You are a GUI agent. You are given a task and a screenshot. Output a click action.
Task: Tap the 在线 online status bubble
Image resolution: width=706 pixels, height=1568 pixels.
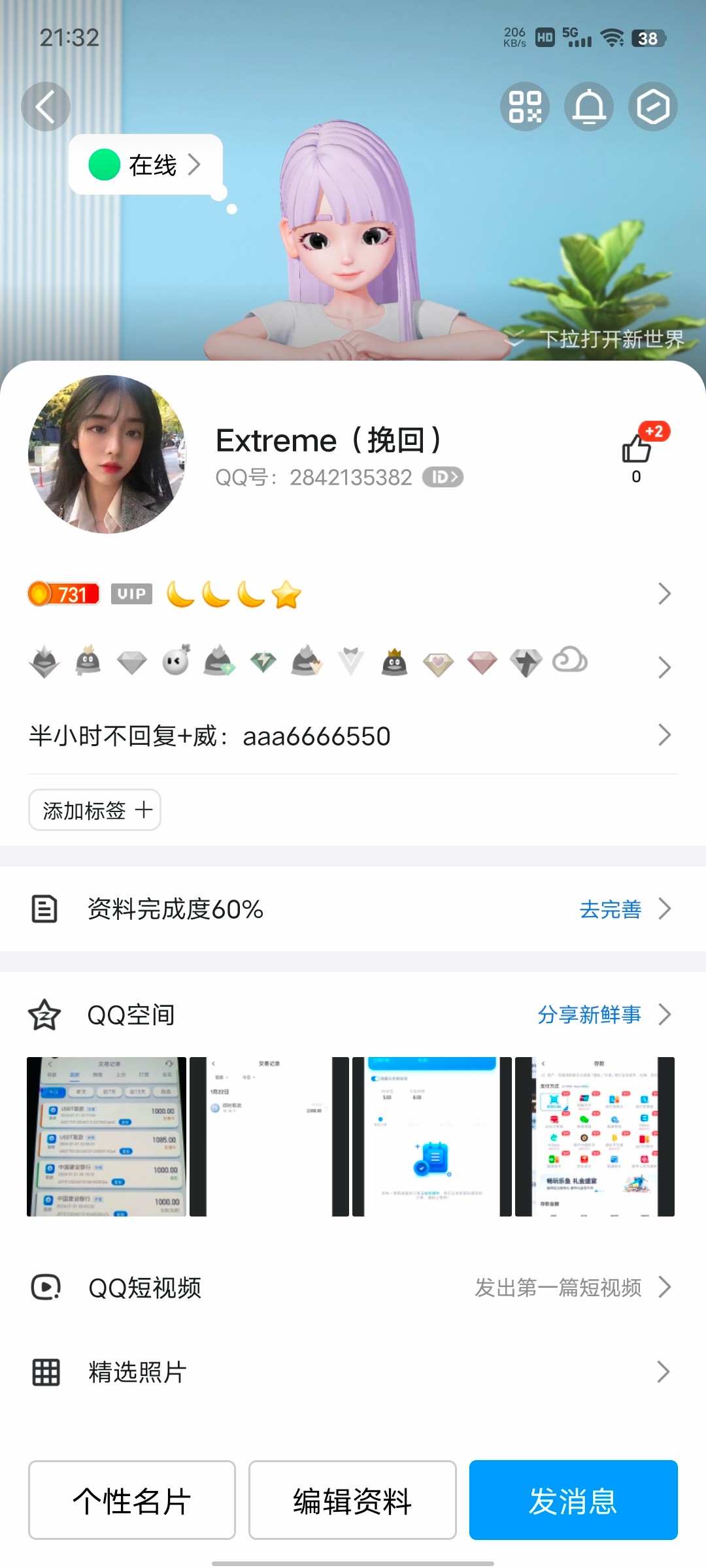coord(145,165)
